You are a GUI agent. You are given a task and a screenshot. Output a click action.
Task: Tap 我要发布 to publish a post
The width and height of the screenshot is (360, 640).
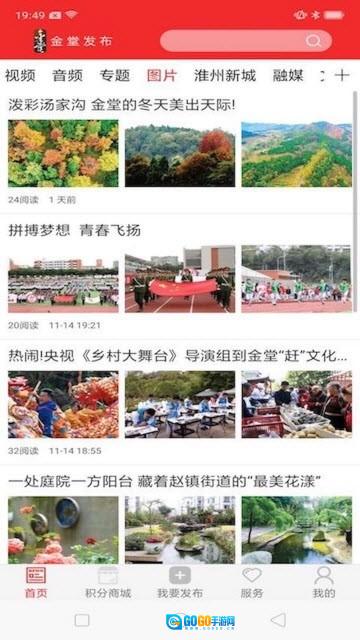click(180, 583)
